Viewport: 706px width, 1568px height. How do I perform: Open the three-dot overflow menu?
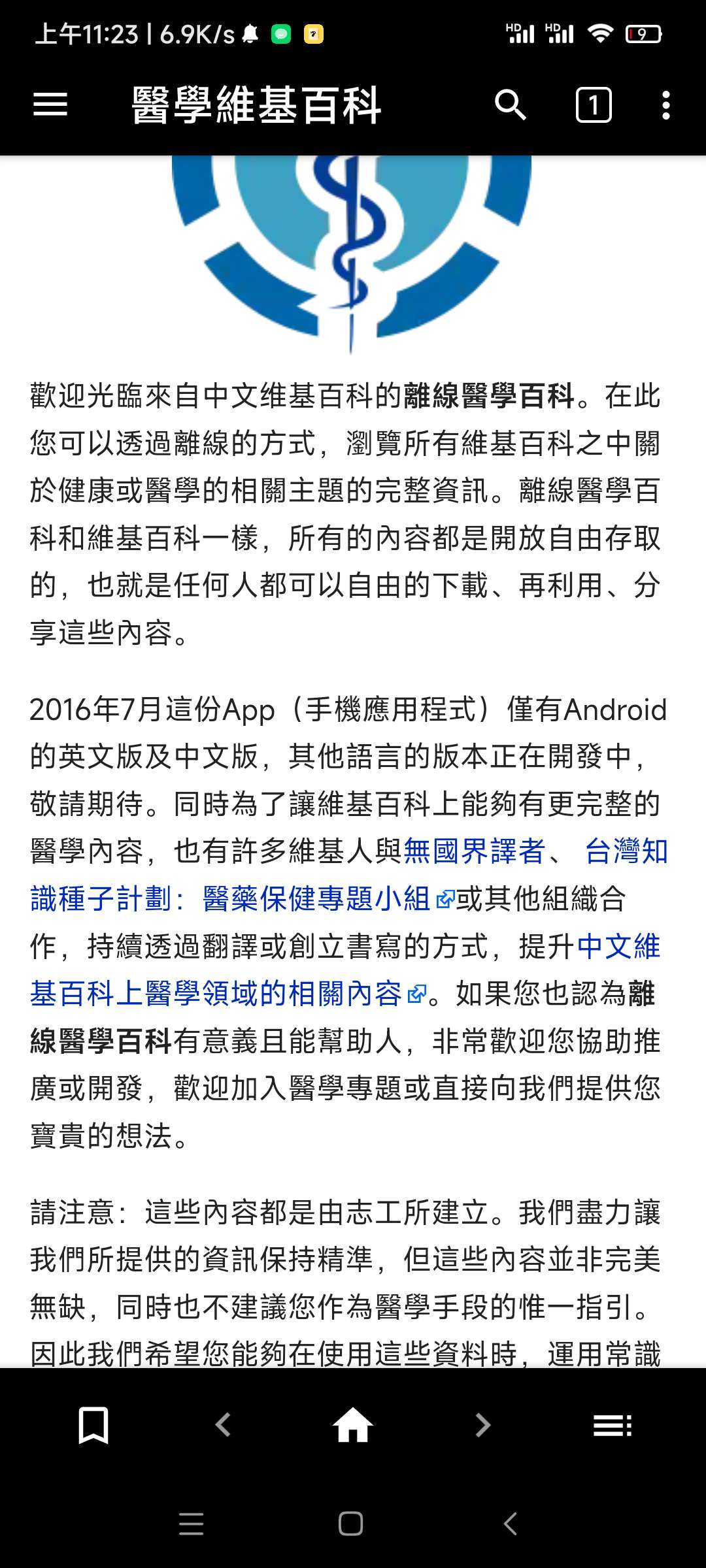coord(665,105)
